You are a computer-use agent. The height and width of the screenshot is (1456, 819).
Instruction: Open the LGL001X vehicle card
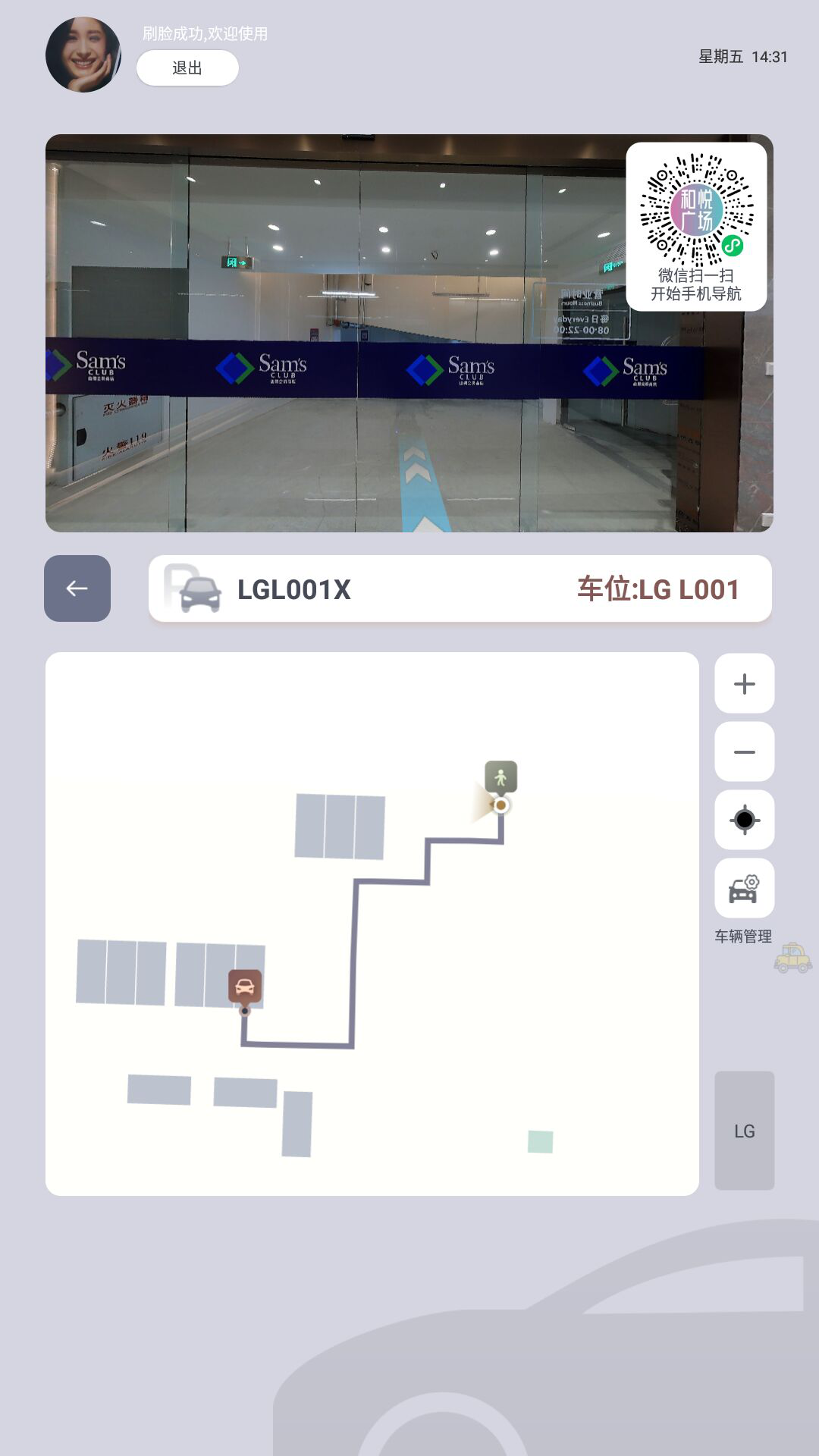460,589
